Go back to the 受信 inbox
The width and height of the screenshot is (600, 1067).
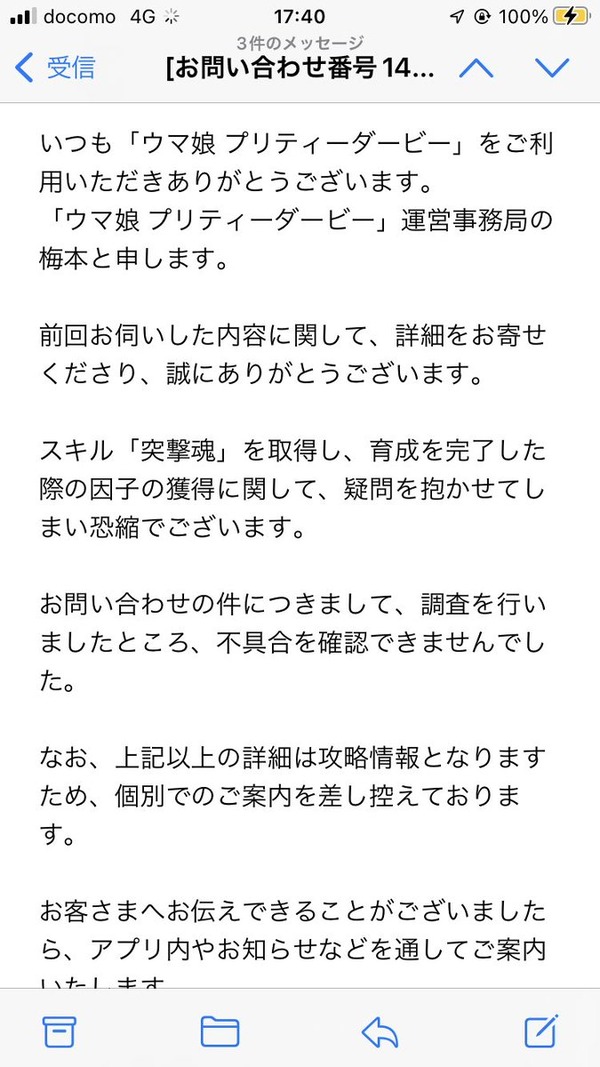click(x=55, y=68)
